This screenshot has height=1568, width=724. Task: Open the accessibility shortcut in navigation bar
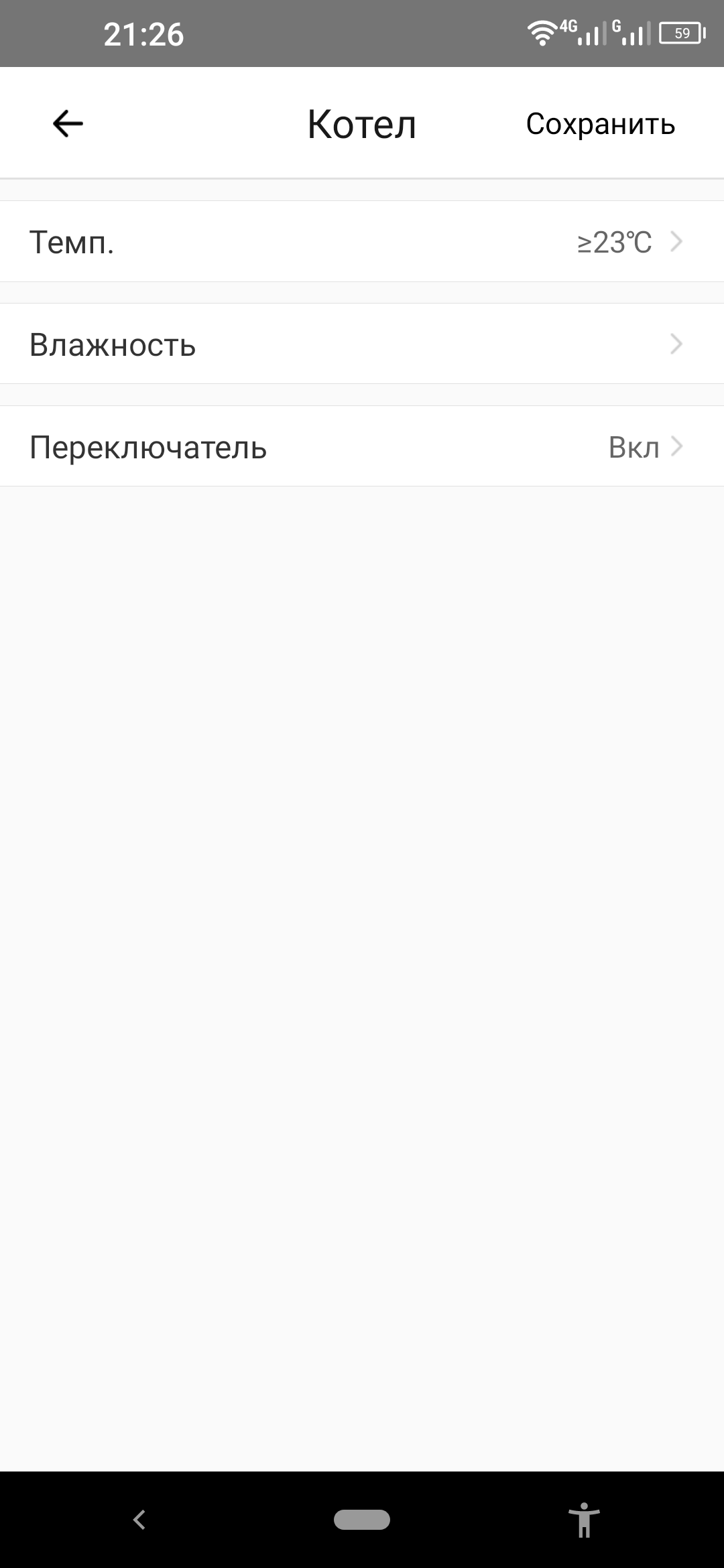(584, 1519)
